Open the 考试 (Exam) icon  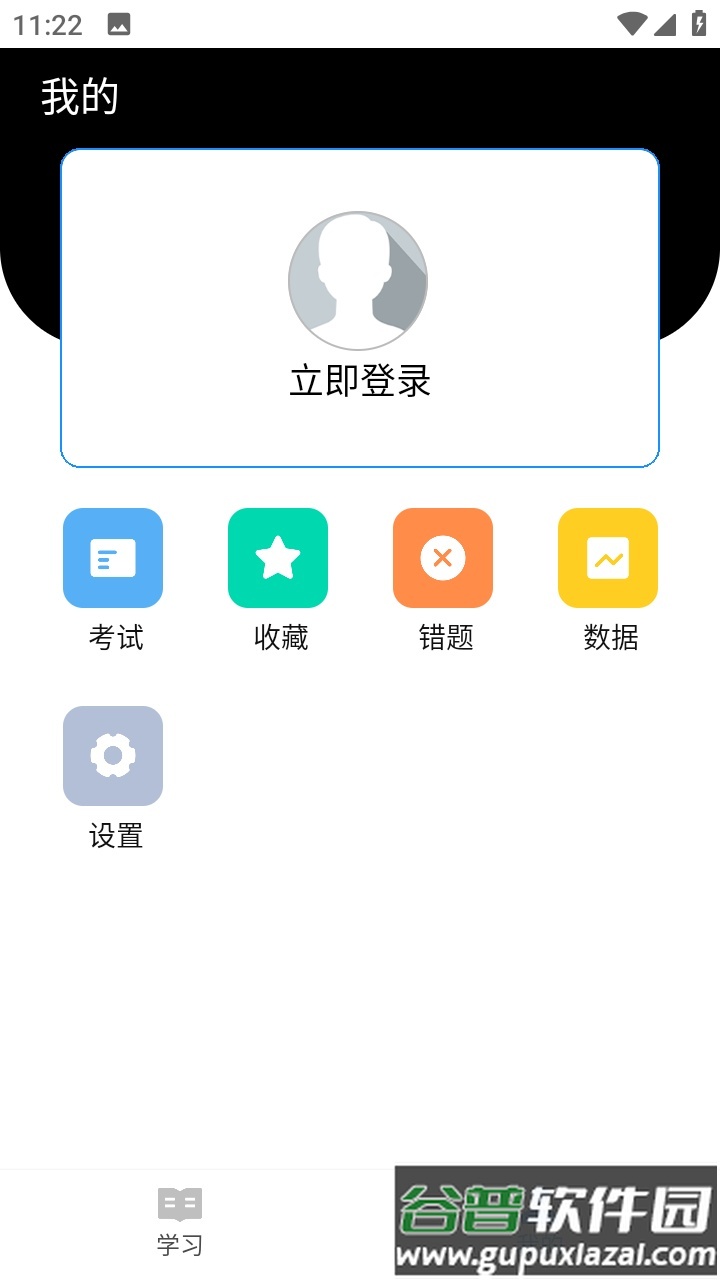[x=113, y=557]
